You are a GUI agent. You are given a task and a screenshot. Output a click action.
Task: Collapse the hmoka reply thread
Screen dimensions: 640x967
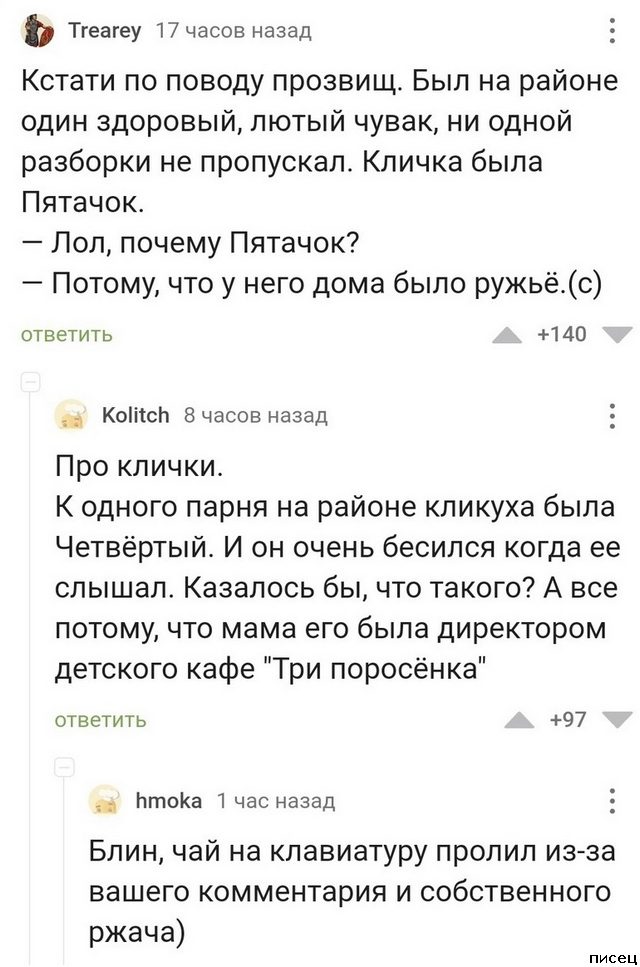click(x=62, y=768)
